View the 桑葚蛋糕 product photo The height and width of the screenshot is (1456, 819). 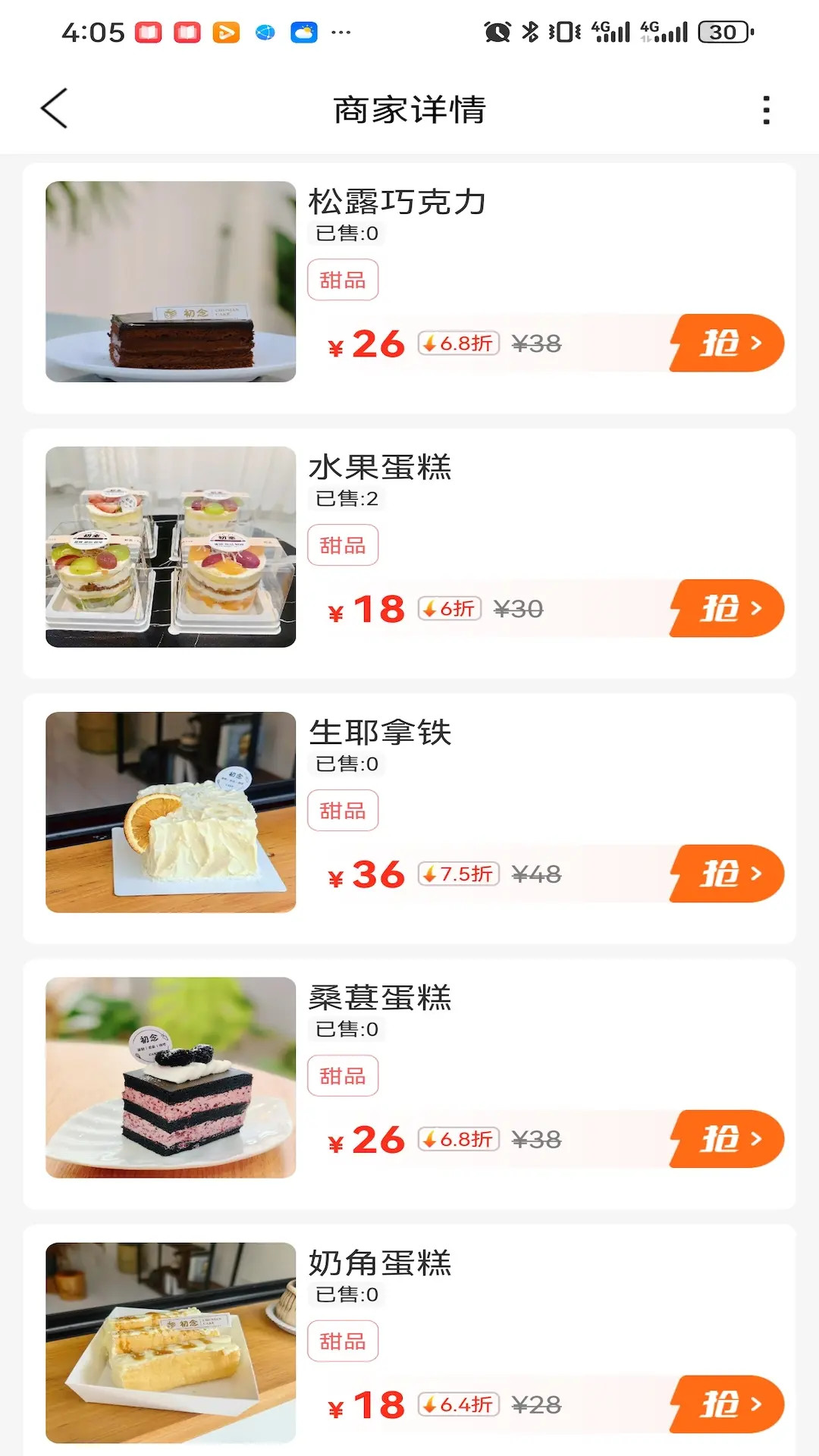(171, 1078)
